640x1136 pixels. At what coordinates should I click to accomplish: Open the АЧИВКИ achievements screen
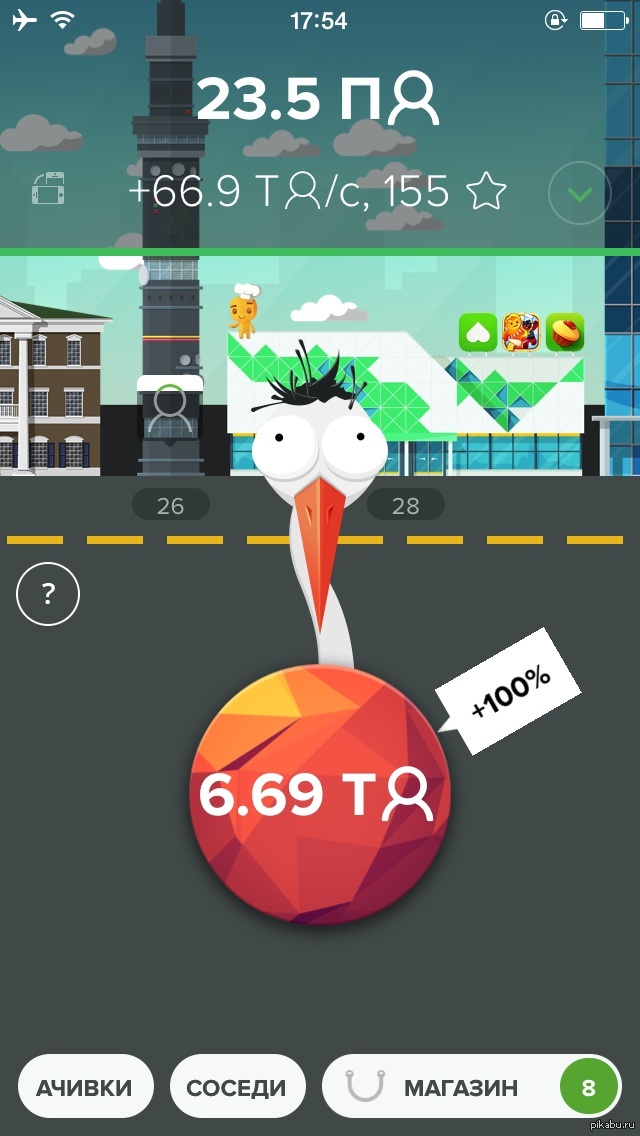click(85, 1088)
